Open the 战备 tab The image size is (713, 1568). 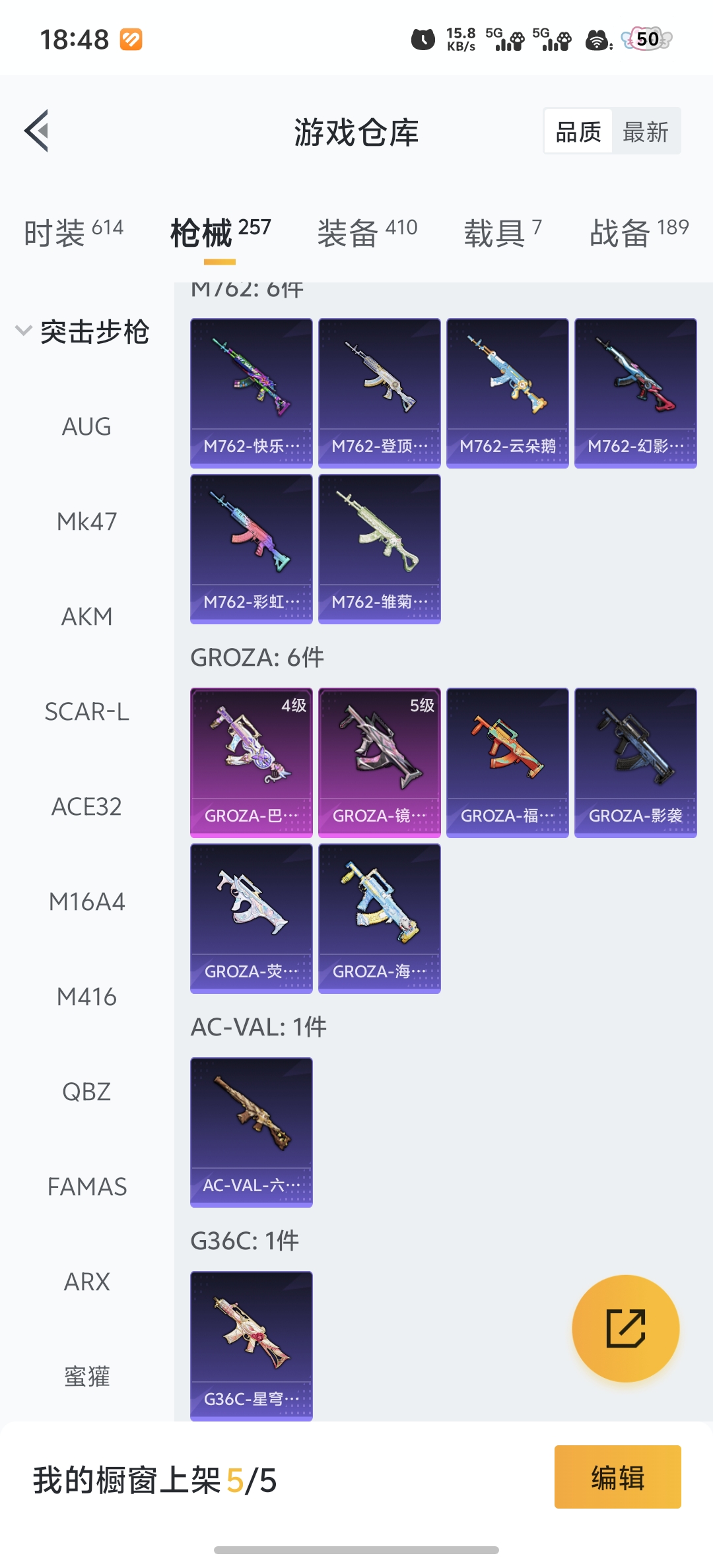click(638, 233)
